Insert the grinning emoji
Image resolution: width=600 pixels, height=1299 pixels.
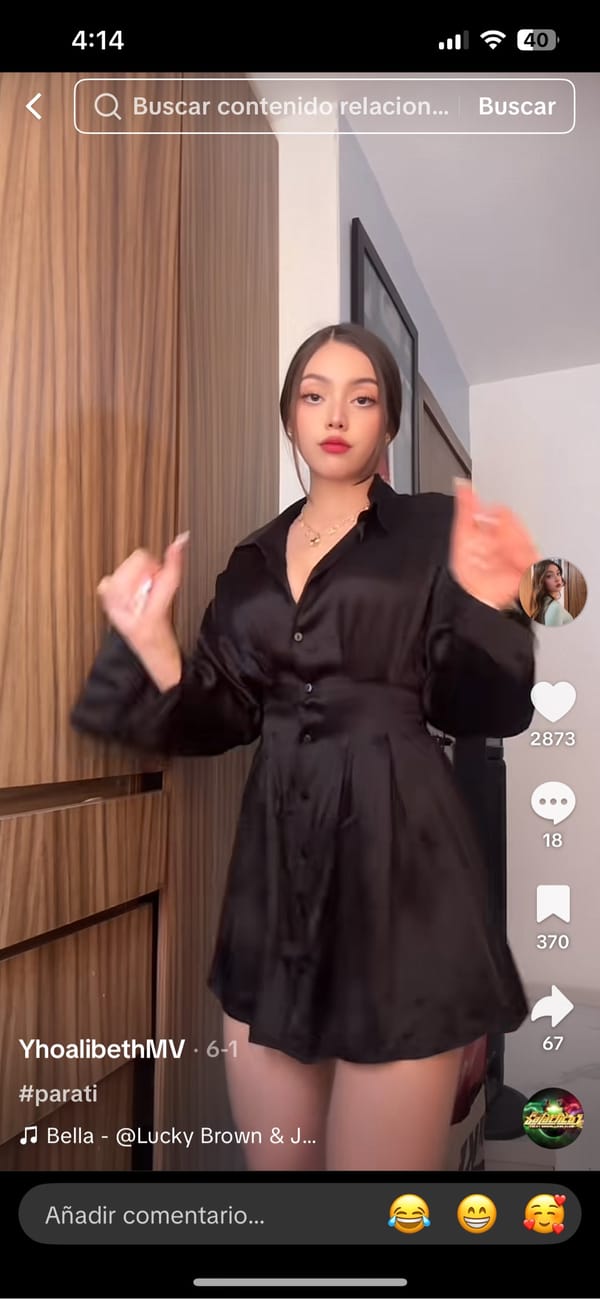click(x=477, y=1215)
